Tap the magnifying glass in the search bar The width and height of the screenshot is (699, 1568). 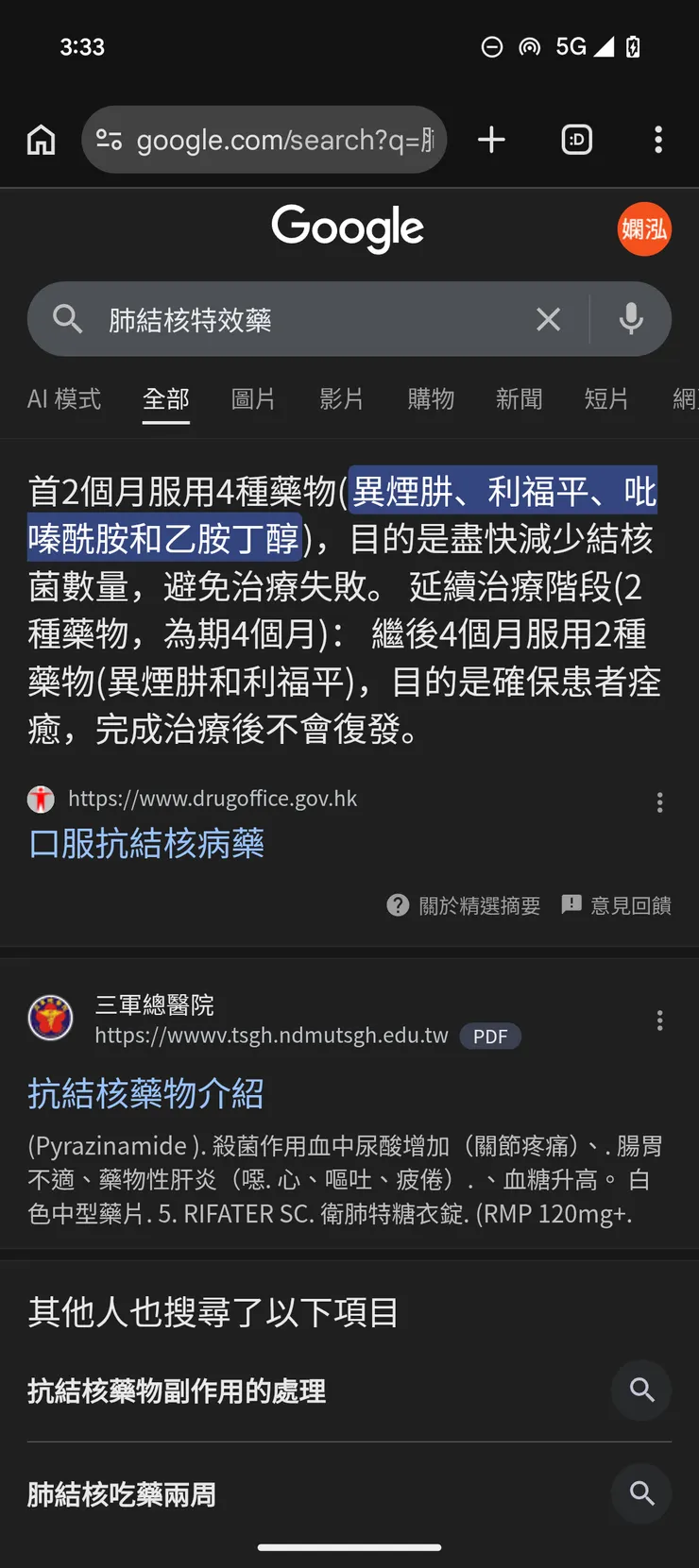point(66,319)
